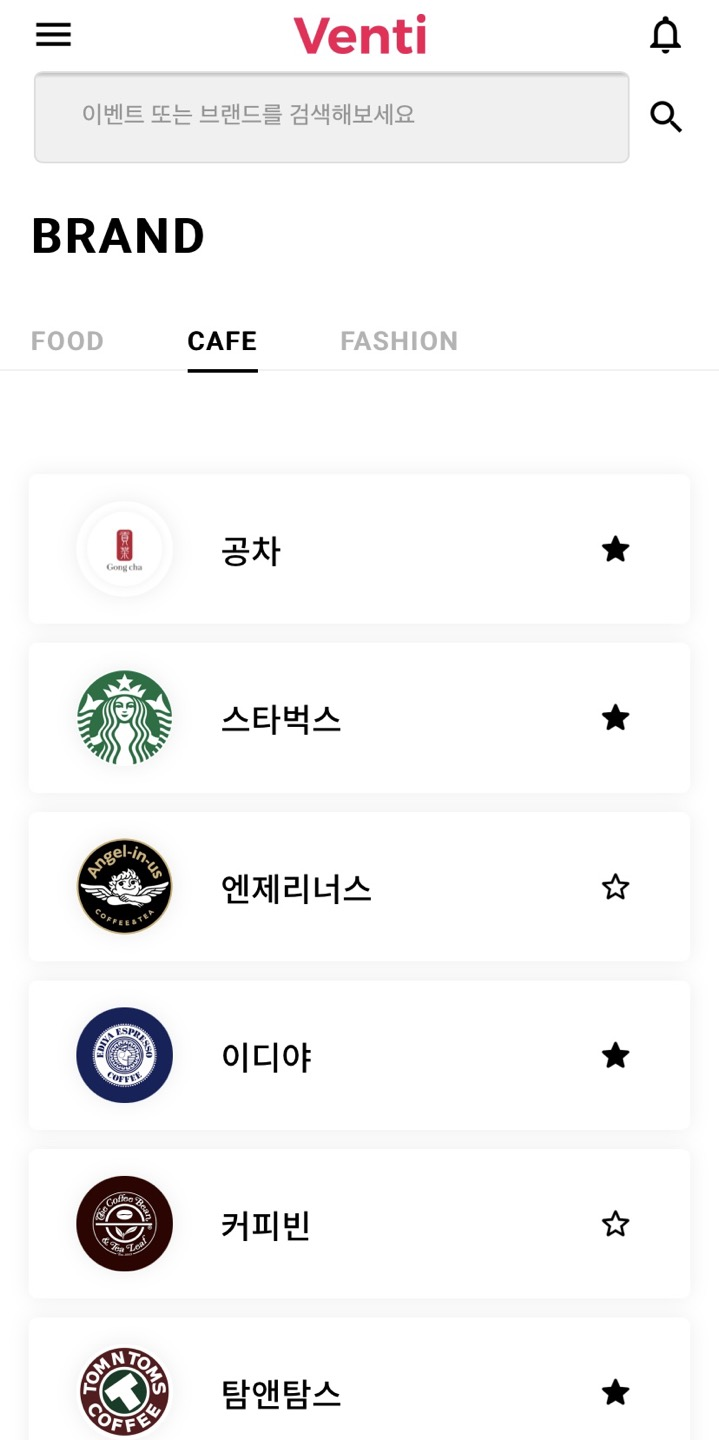Viewport: 719px width, 1440px height.
Task: Add 커피빈 to favorites
Action: 615,1224
